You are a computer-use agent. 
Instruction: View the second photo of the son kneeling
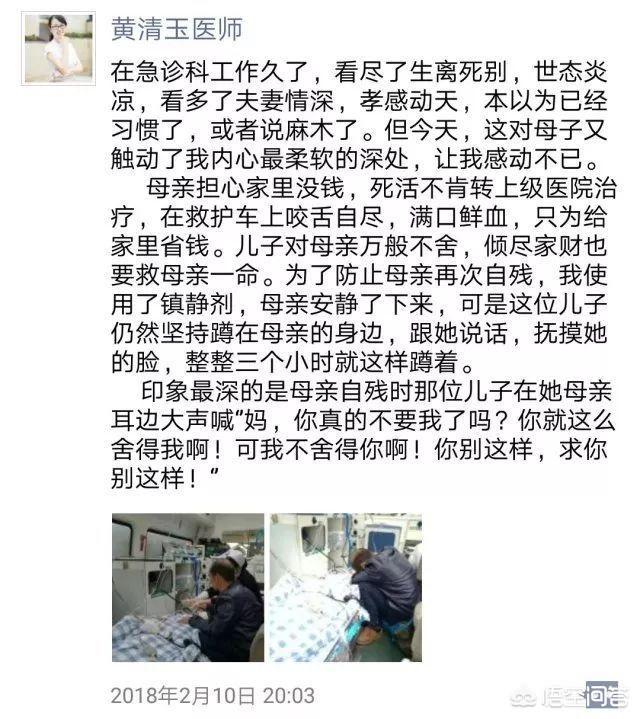[x=345, y=586]
